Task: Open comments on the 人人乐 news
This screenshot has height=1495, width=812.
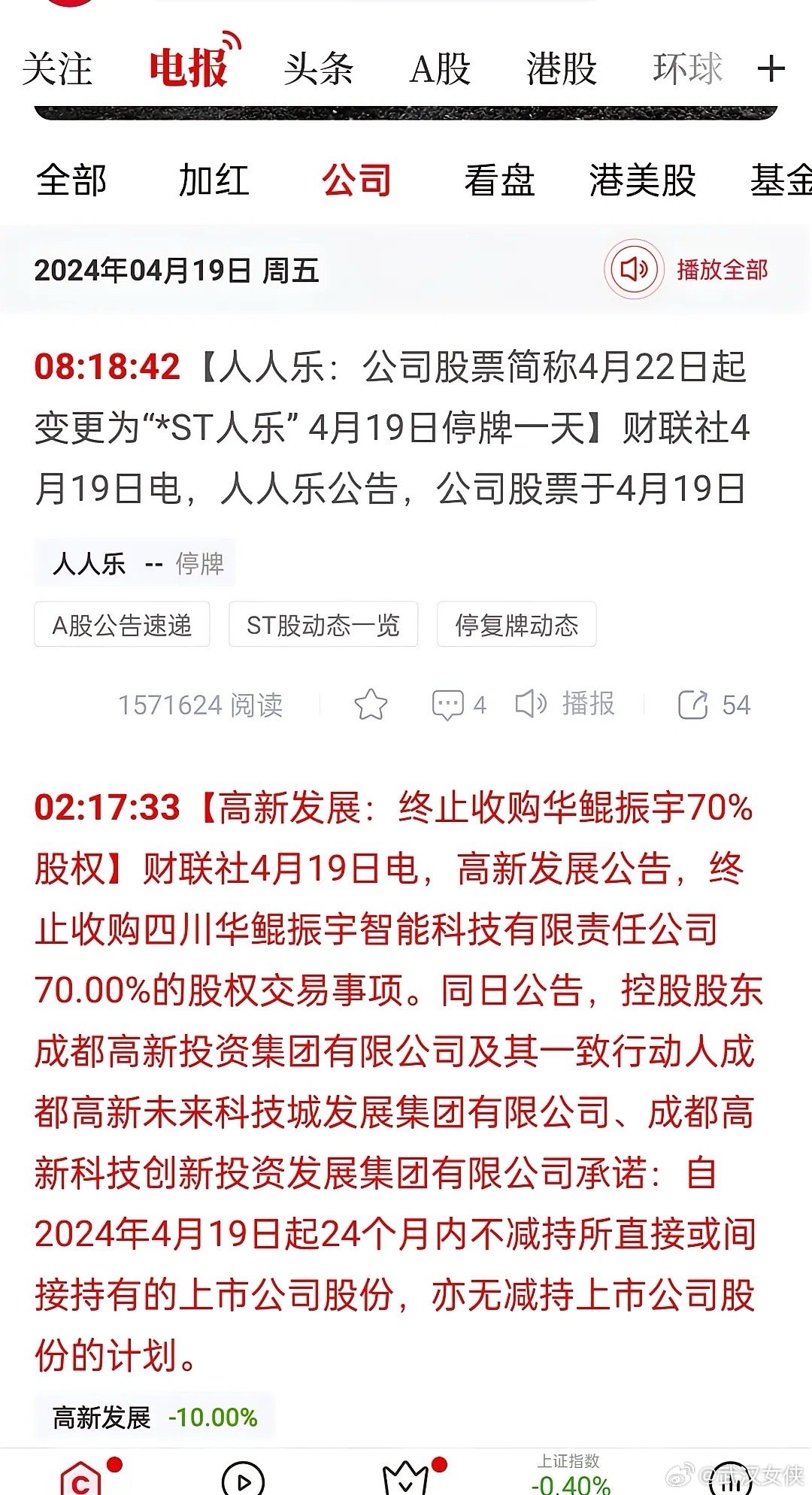Action: 459,705
